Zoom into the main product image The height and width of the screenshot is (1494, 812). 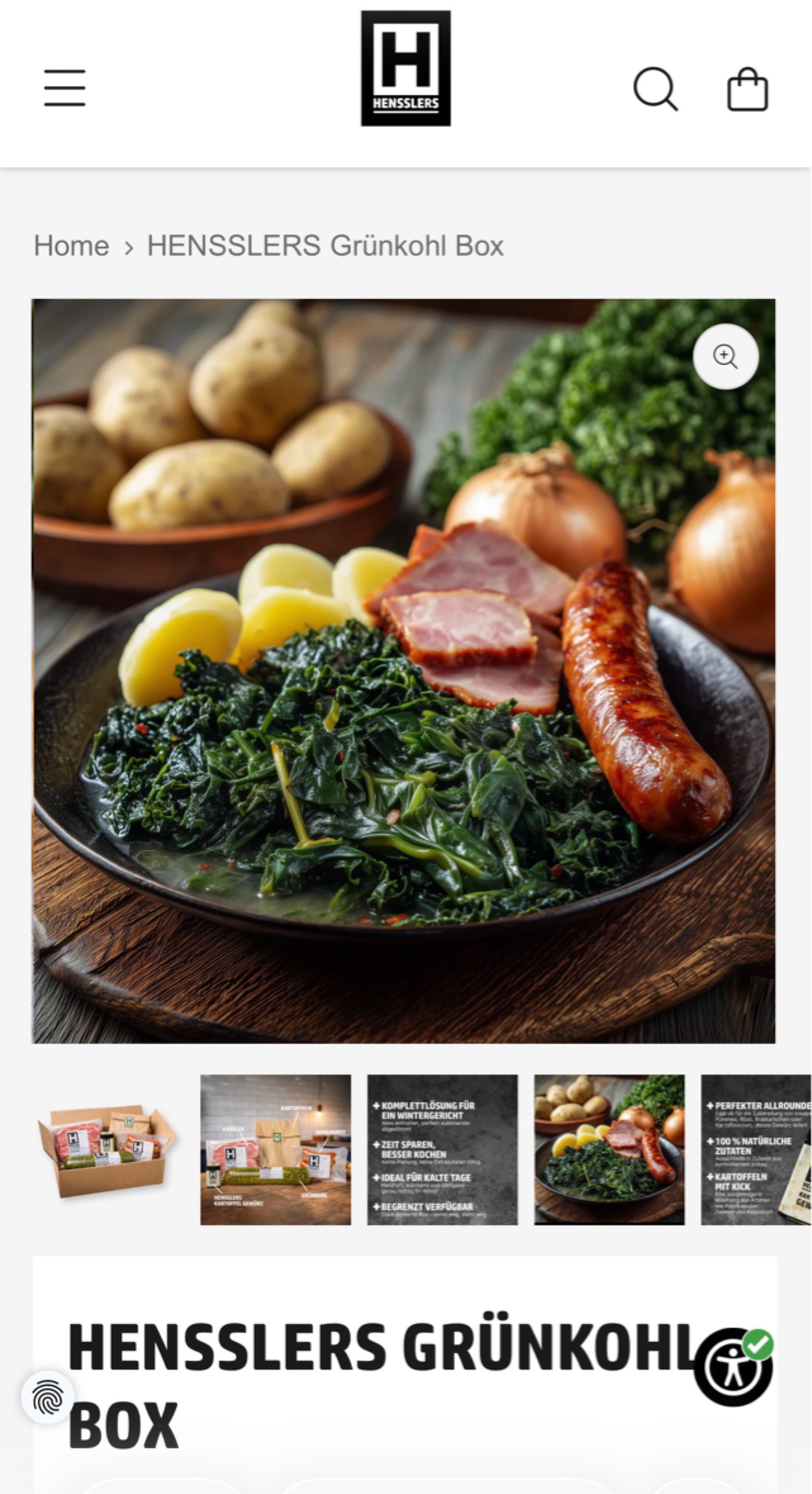coord(725,356)
